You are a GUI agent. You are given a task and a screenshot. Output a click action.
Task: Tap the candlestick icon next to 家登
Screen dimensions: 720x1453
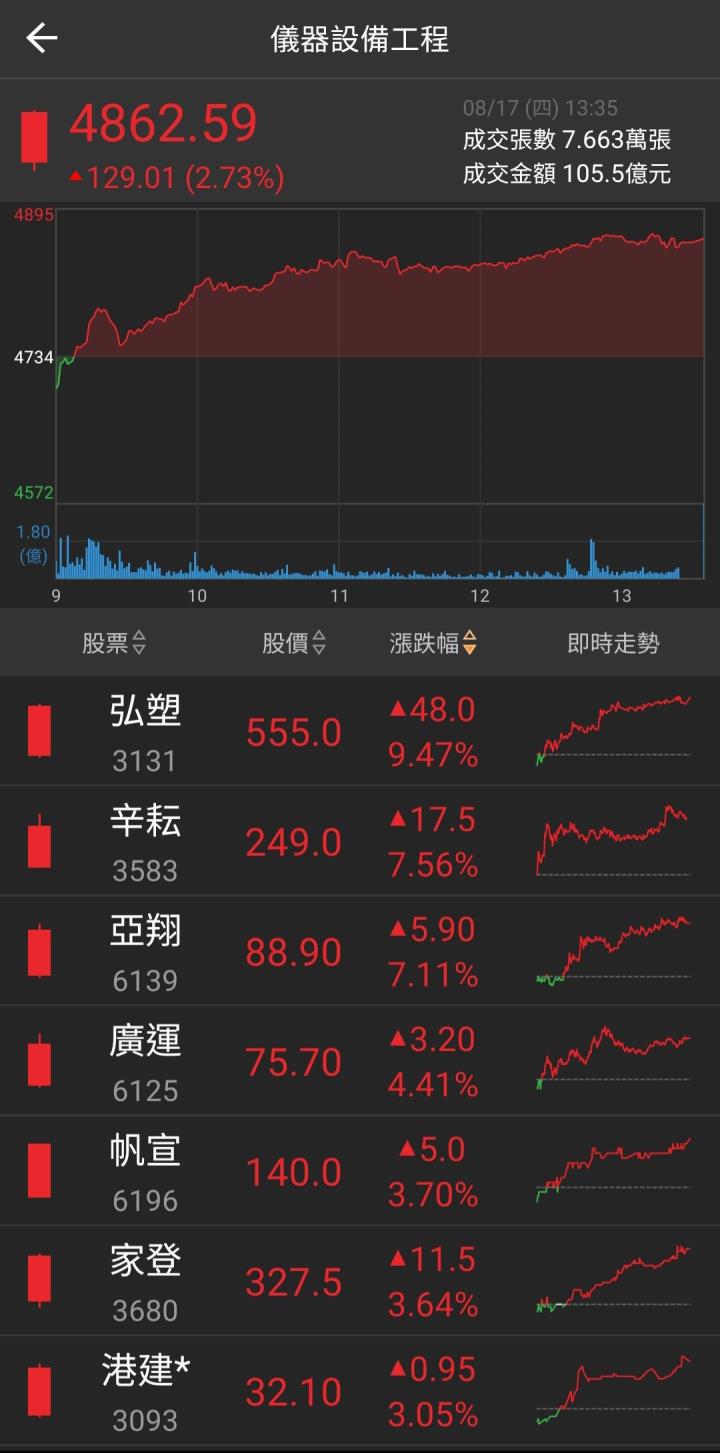(38, 1280)
